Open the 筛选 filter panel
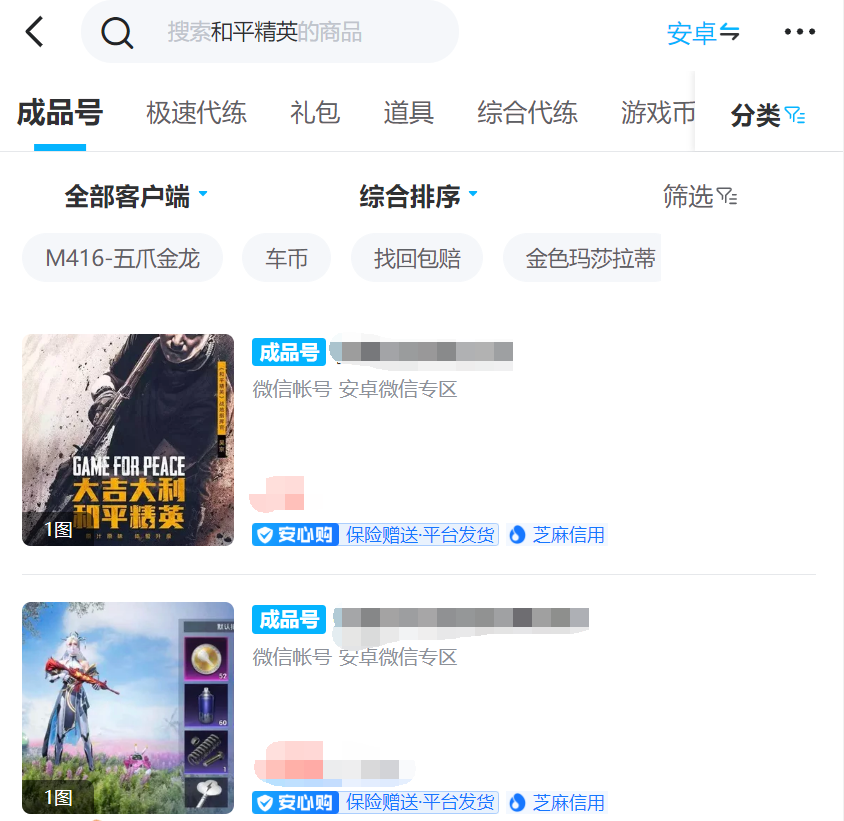This screenshot has width=844, height=821. (700, 196)
